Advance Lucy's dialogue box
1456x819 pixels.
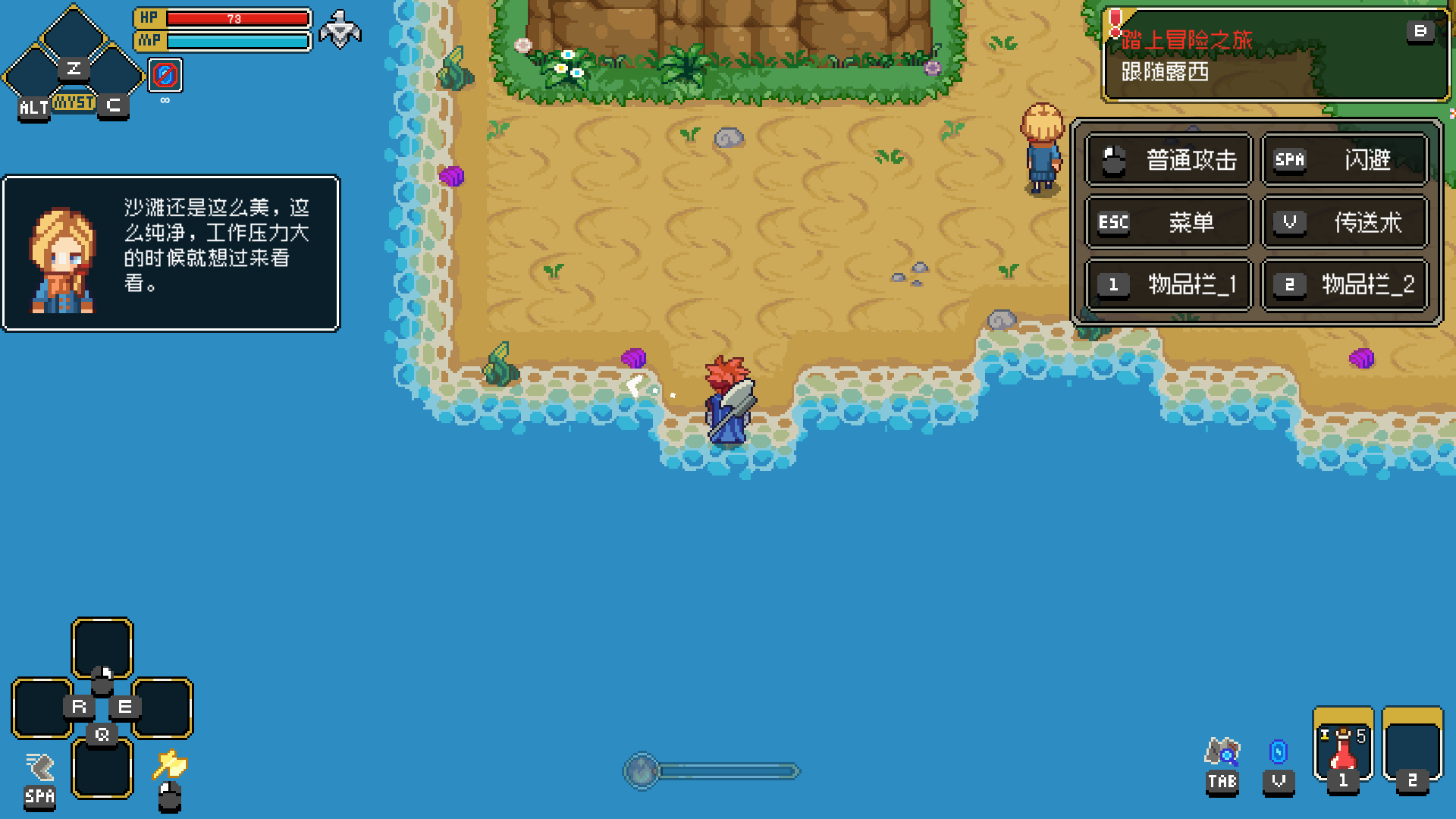coord(171,253)
